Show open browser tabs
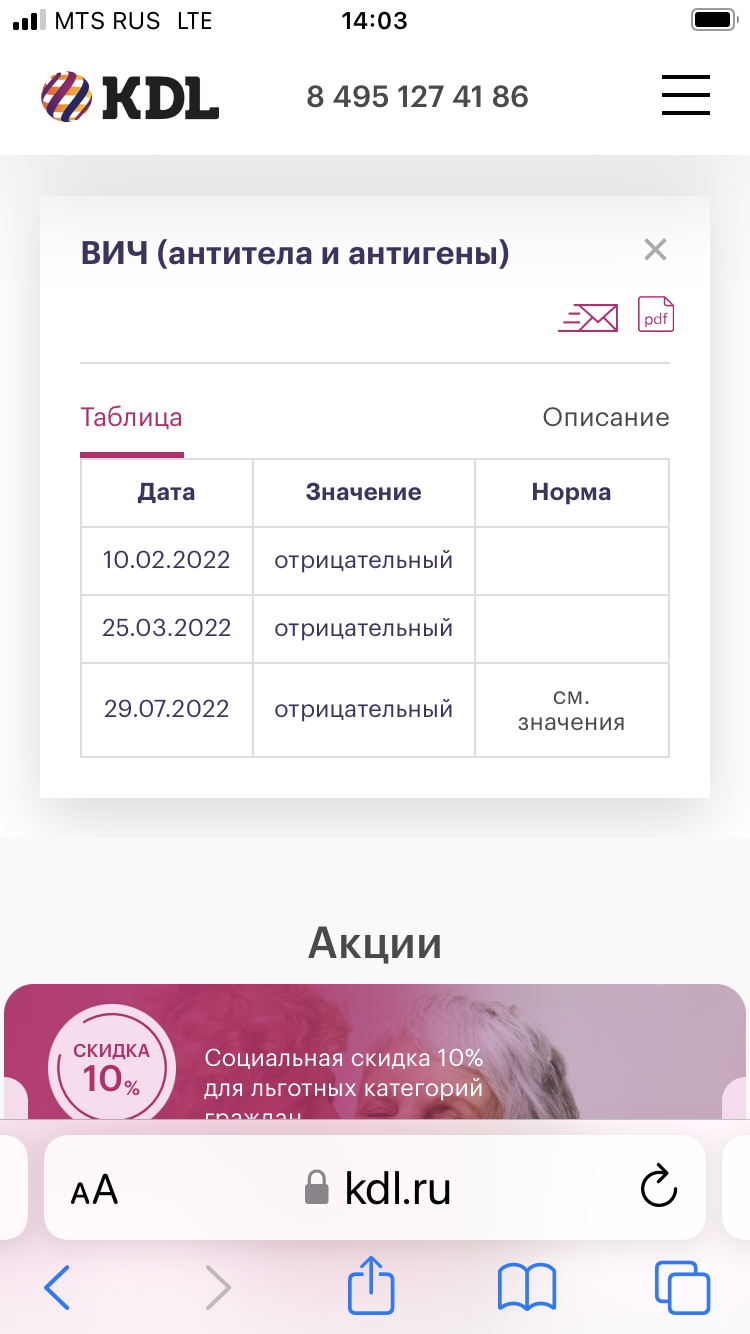750x1334 pixels. point(682,1287)
